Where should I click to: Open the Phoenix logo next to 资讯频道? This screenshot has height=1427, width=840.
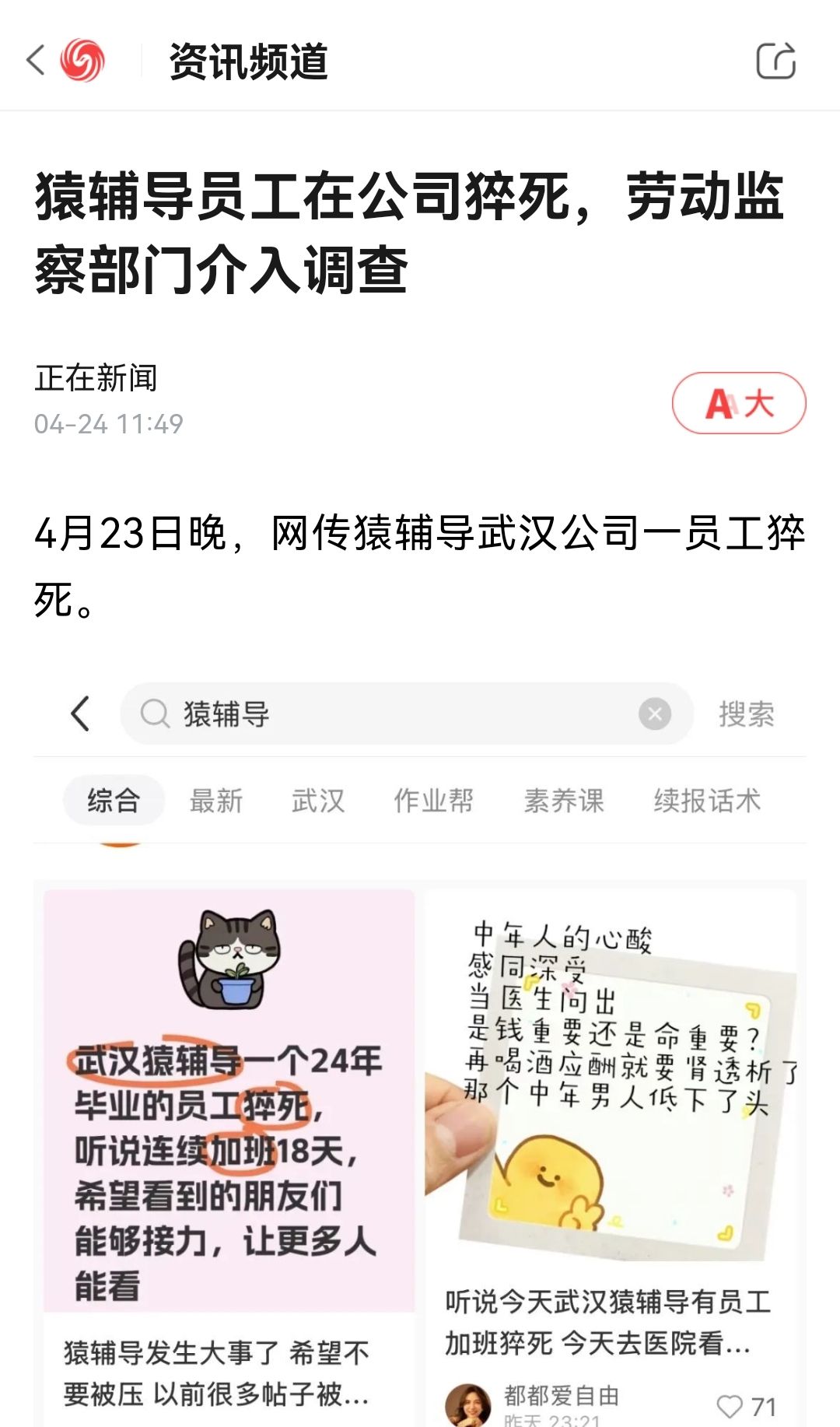(82, 60)
